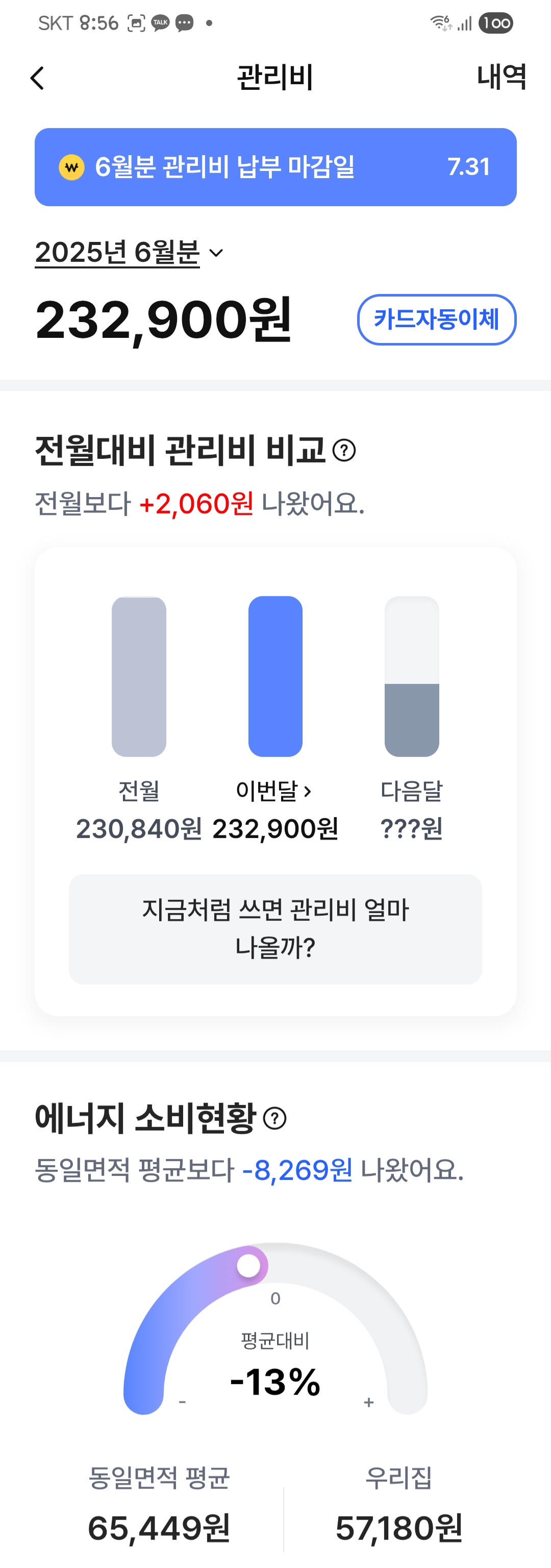Tap 지금처럼 쓰면 관리비 얼마 나올까? button
Viewport: 551px width, 1568px height.
[x=275, y=929]
